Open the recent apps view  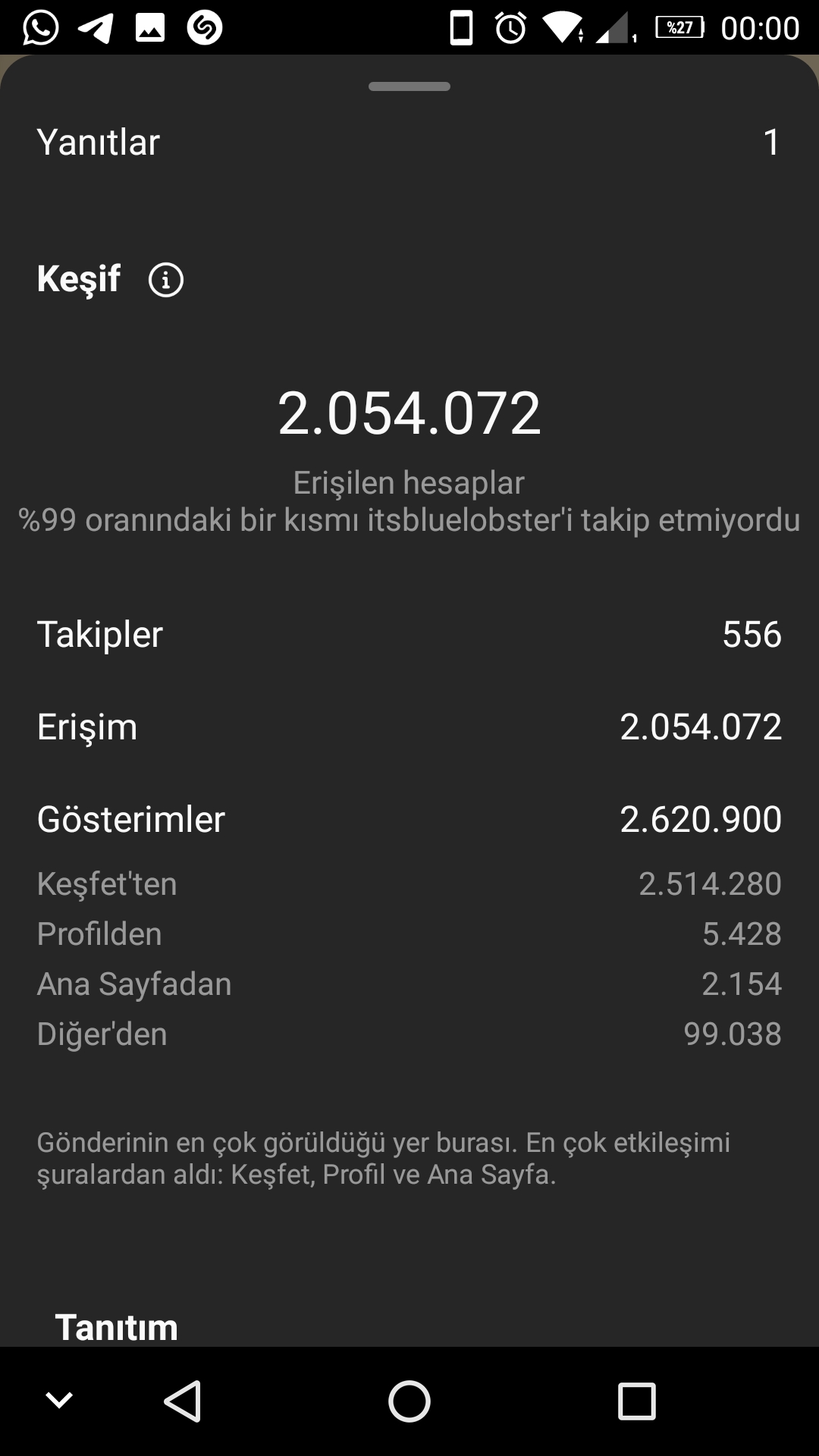tap(636, 1401)
